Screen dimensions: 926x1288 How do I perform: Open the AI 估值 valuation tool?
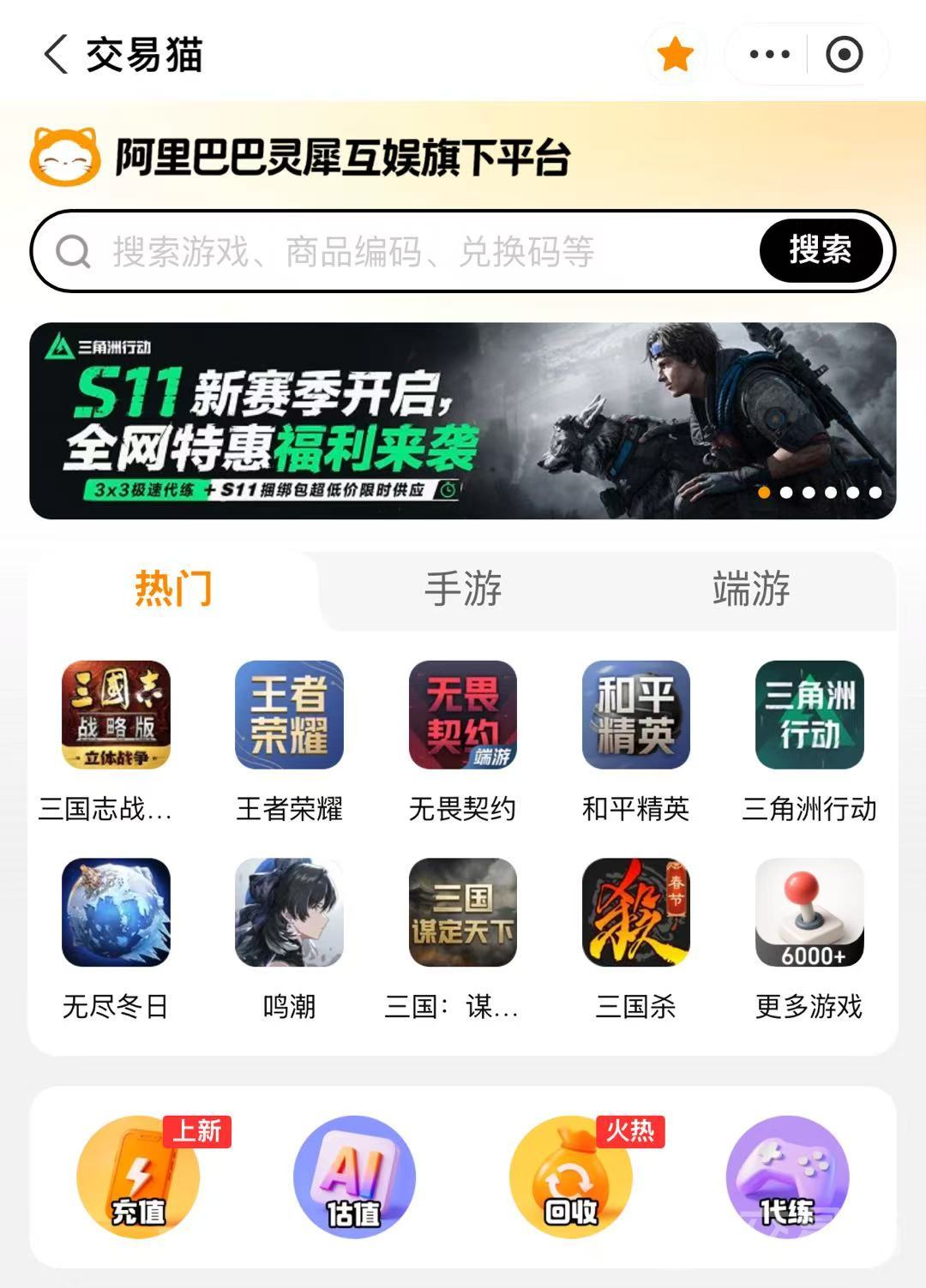pos(354,1177)
